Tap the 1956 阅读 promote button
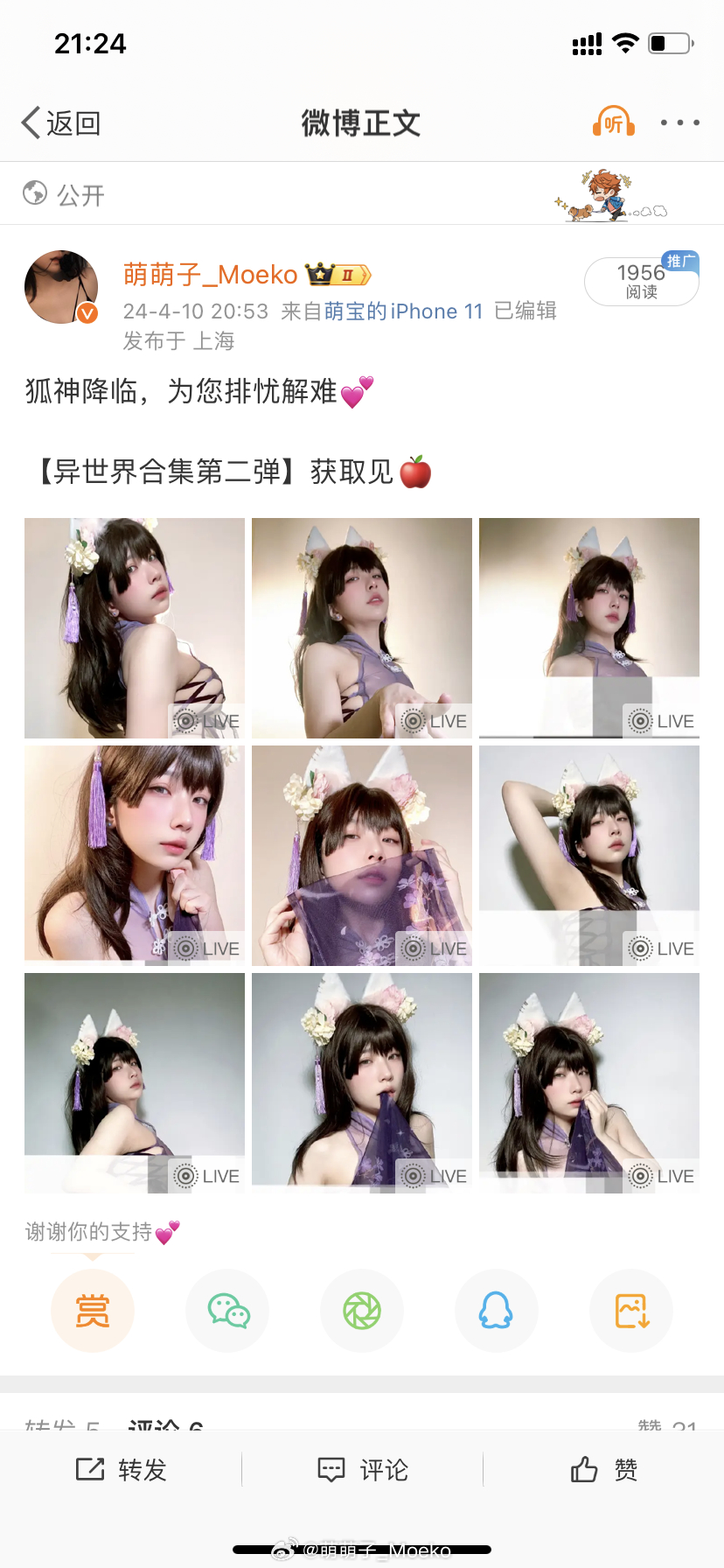724x1568 pixels. tap(641, 281)
